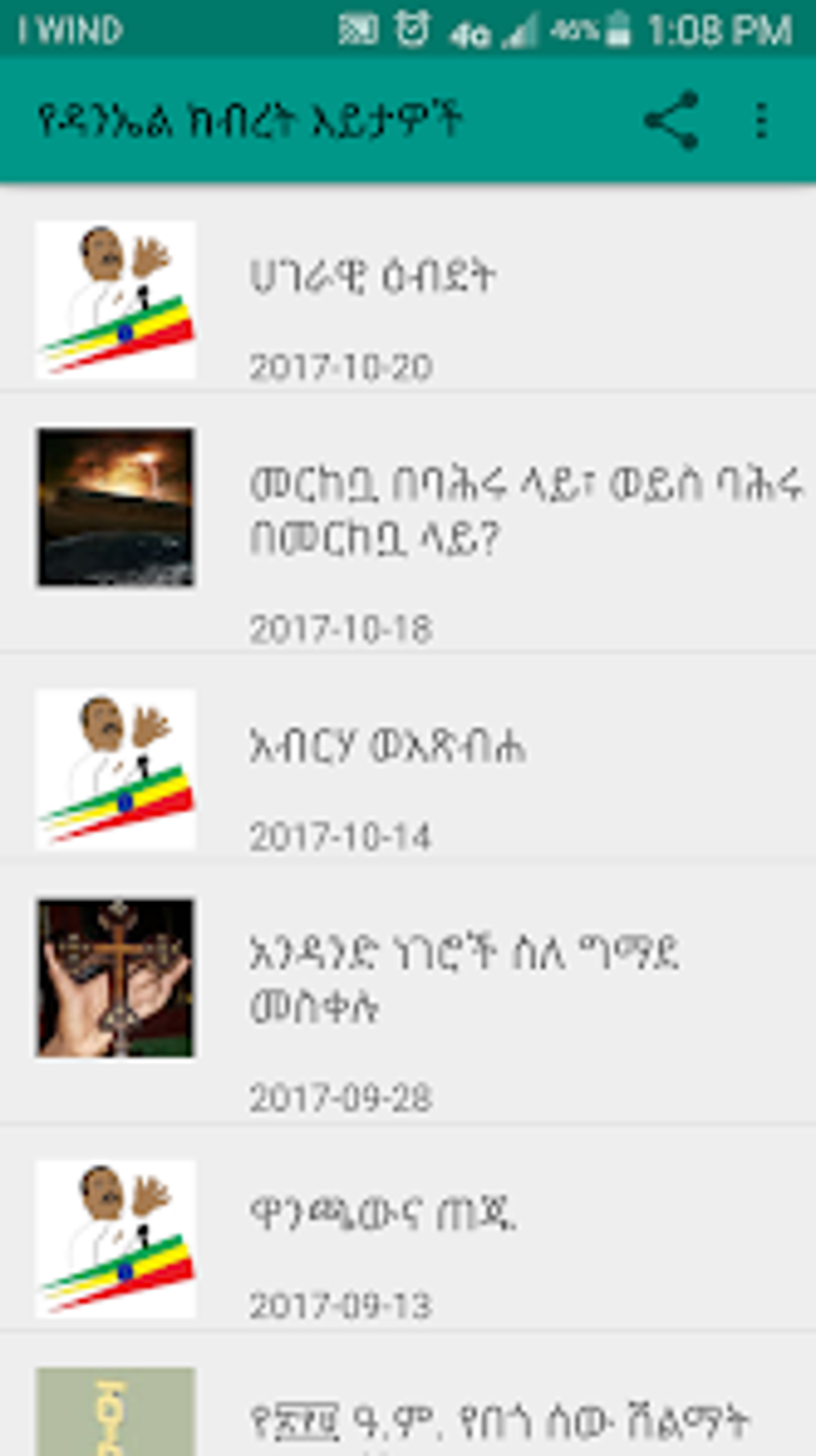Open the article dated 2017-09-13

(408, 1228)
